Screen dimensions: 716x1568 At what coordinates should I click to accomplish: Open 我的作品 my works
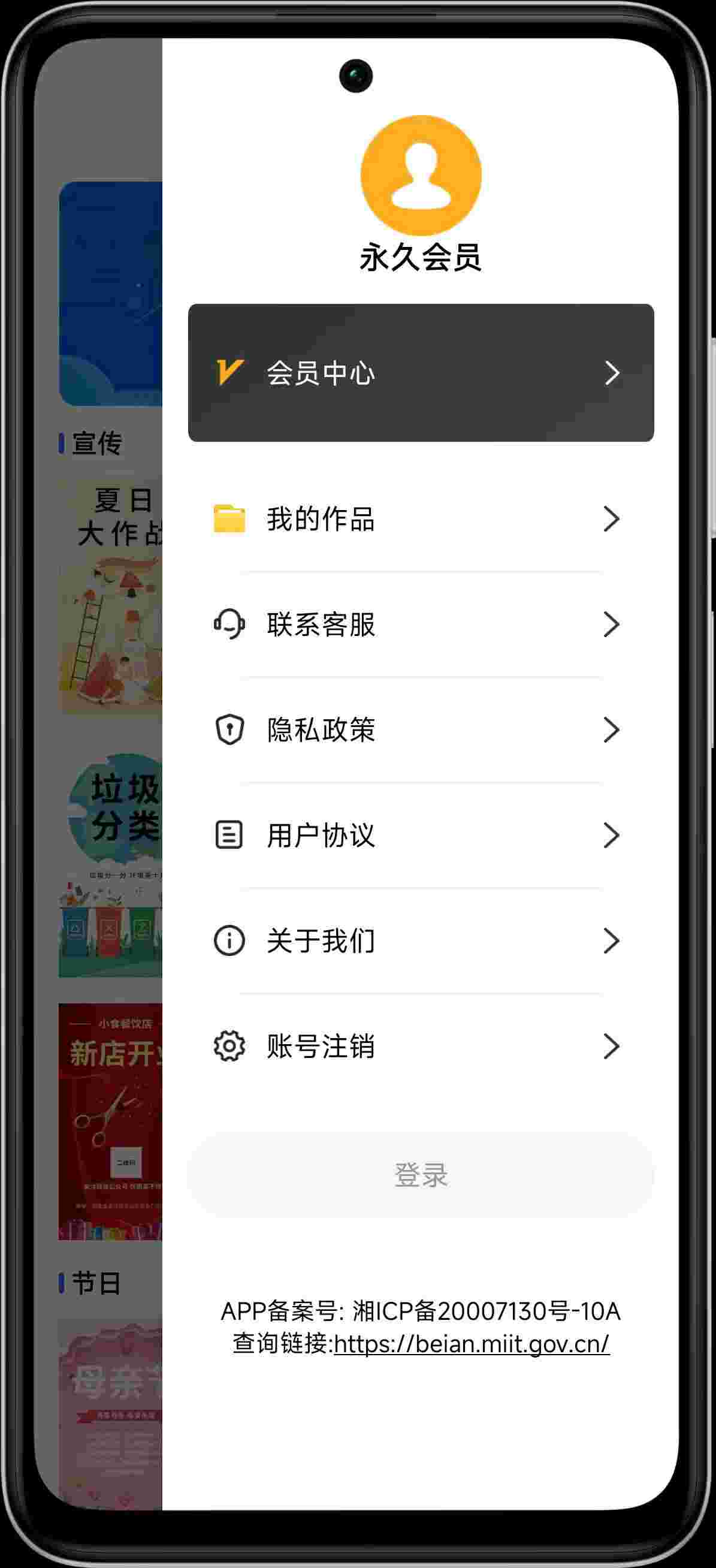421,519
